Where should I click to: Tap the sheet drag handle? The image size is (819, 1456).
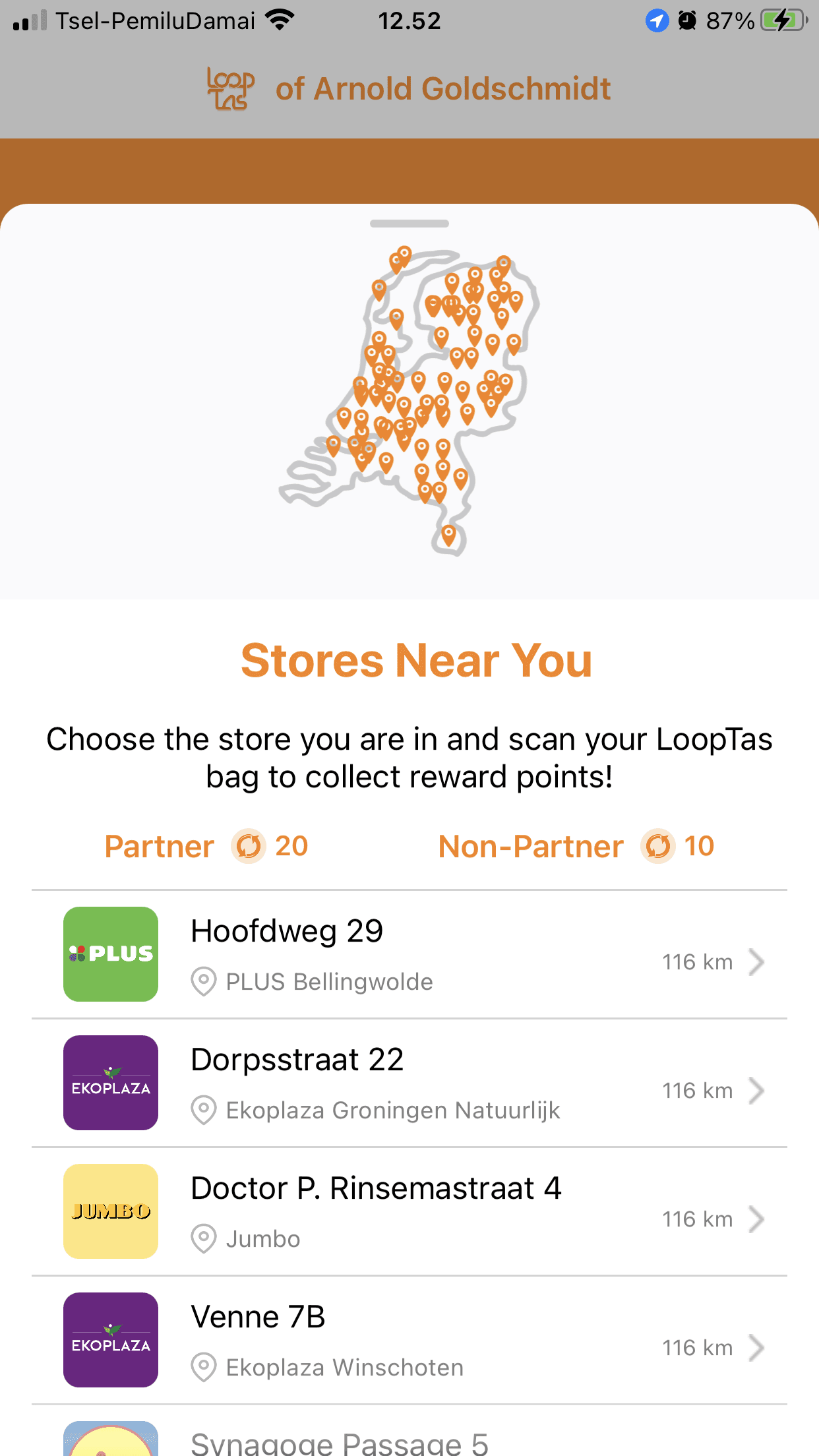(x=409, y=224)
